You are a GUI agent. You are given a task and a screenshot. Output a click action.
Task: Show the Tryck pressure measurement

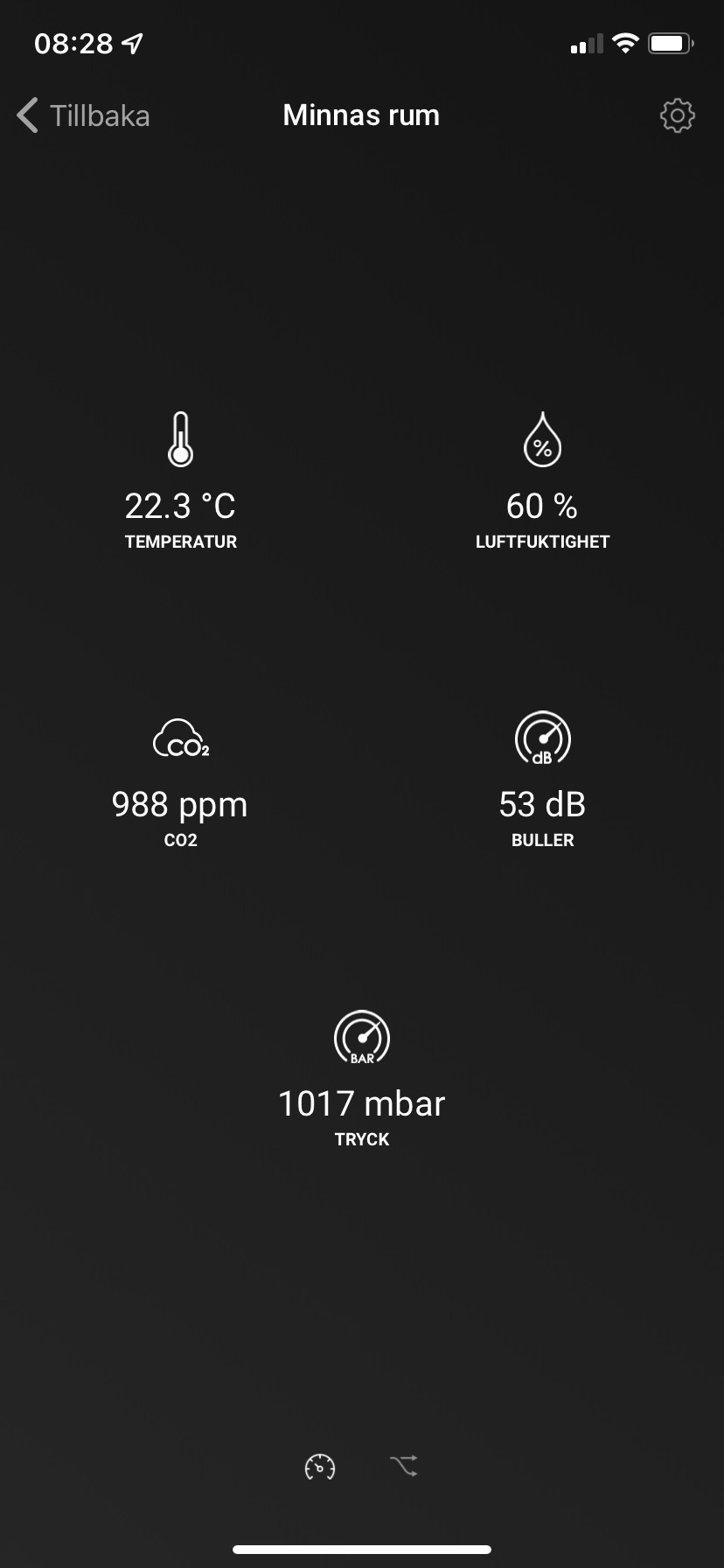[x=362, y=1081]
